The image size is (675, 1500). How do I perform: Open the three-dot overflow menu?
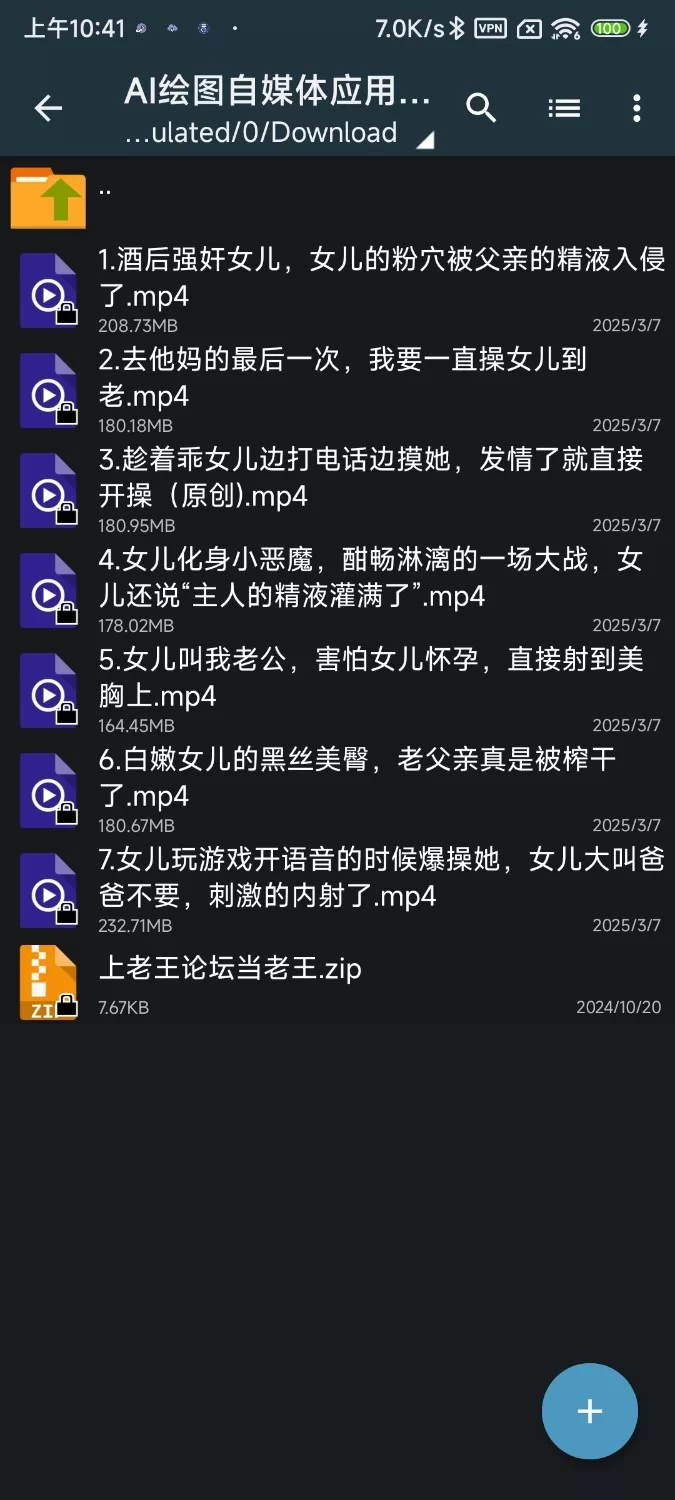(x=637, y=108)
